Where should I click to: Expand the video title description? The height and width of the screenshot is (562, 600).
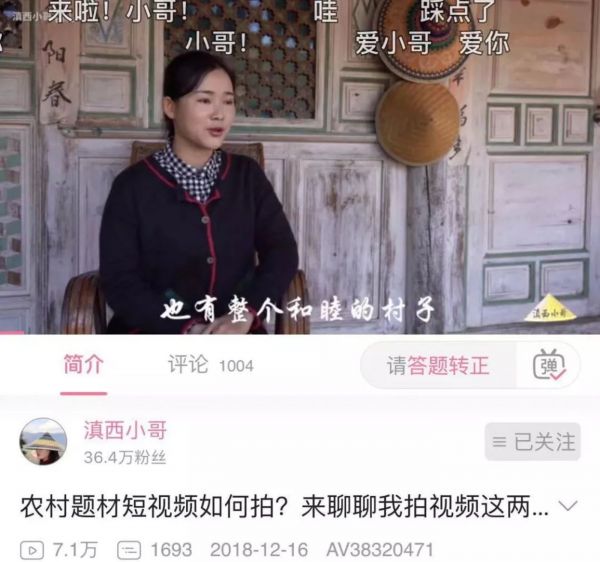[567, 506]
